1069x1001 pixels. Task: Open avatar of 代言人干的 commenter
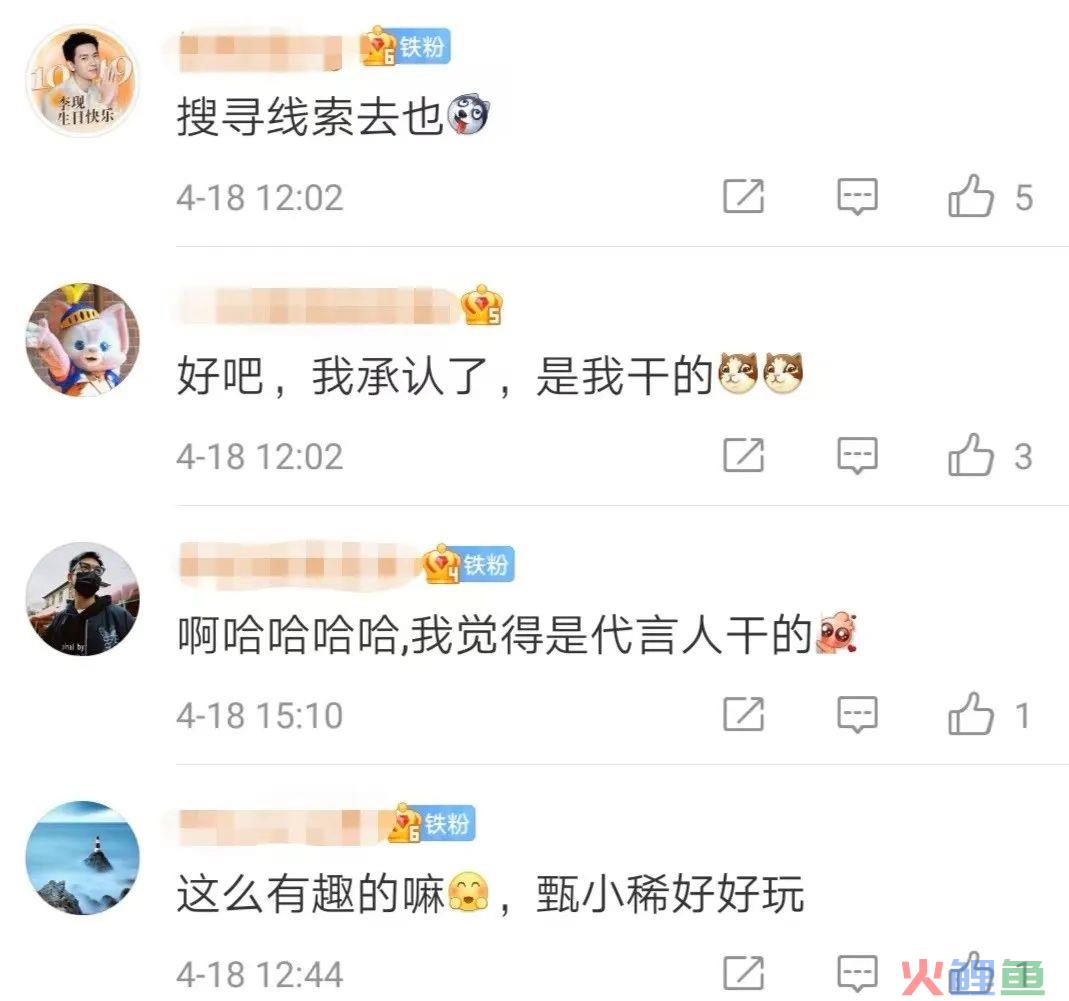coord(82,599)
